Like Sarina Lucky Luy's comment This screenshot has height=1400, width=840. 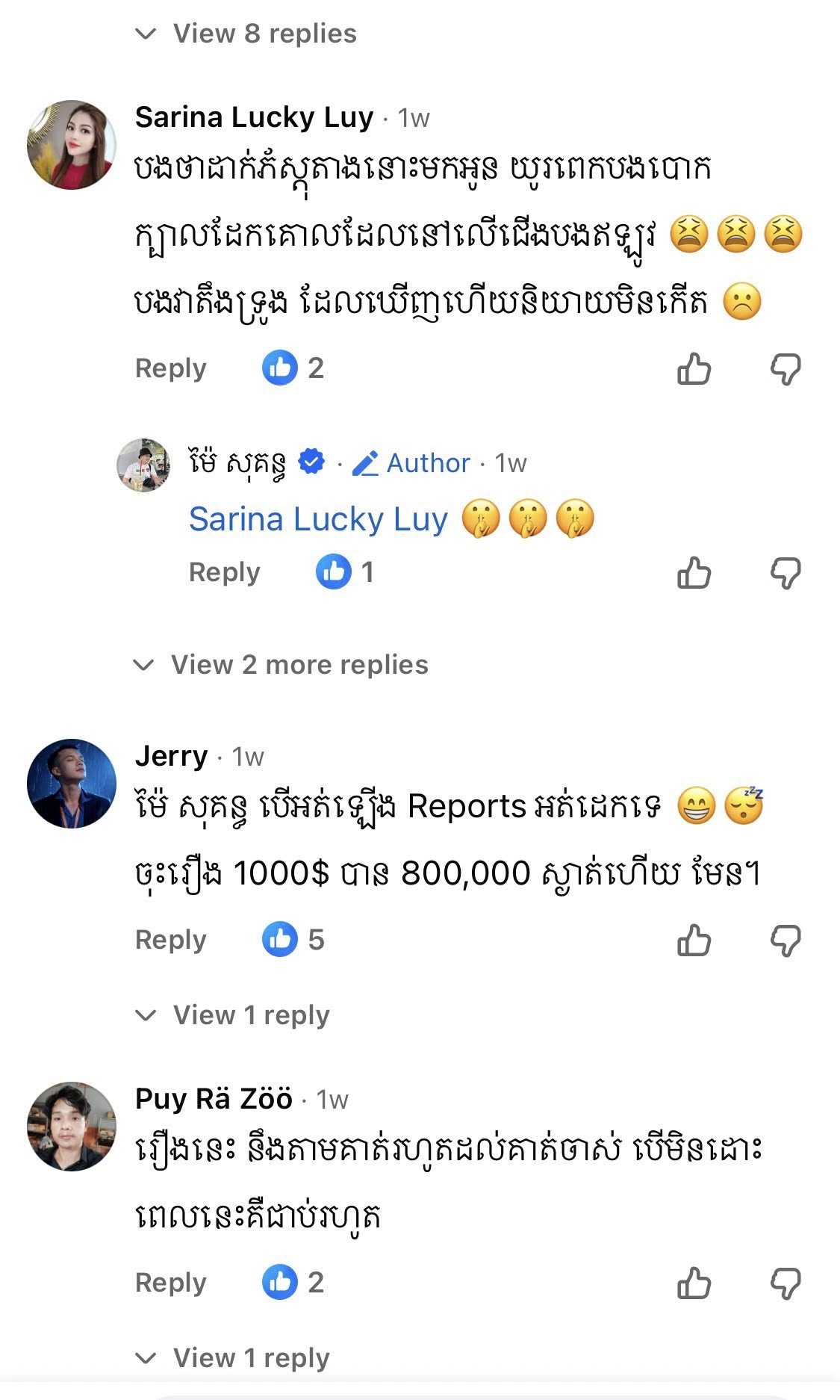694,369
